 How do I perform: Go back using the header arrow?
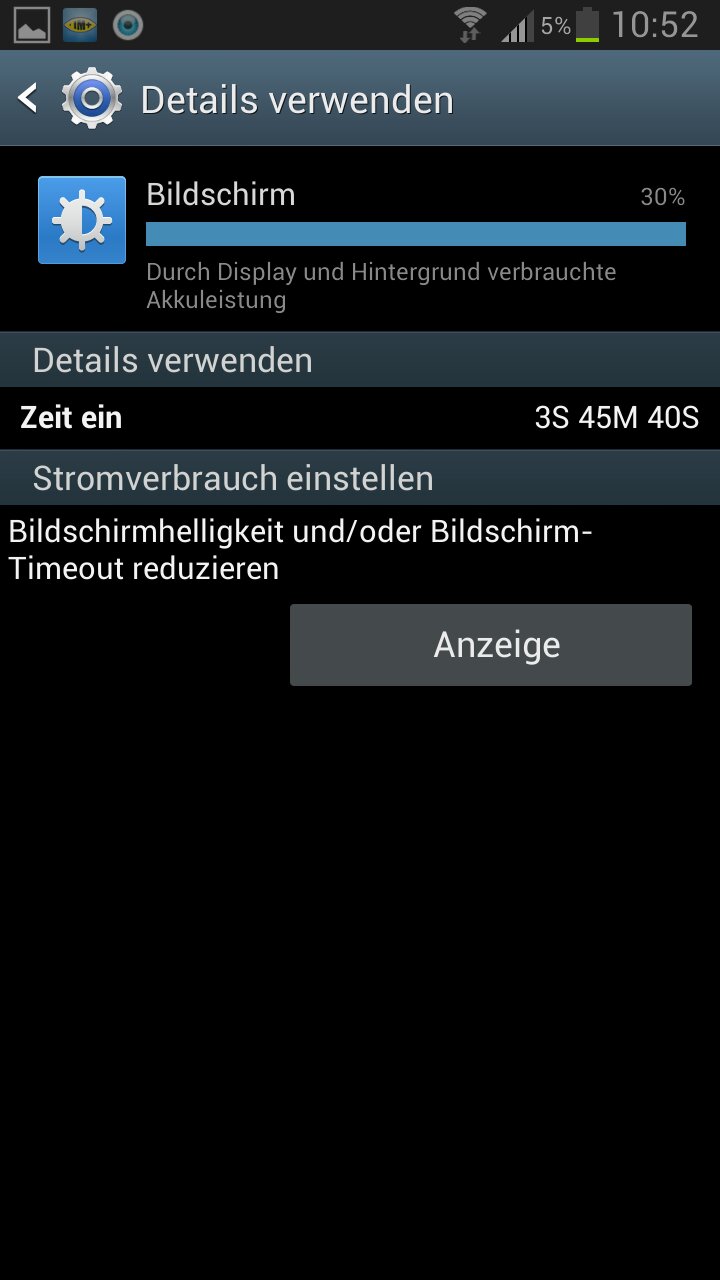[x=28, y=98]
